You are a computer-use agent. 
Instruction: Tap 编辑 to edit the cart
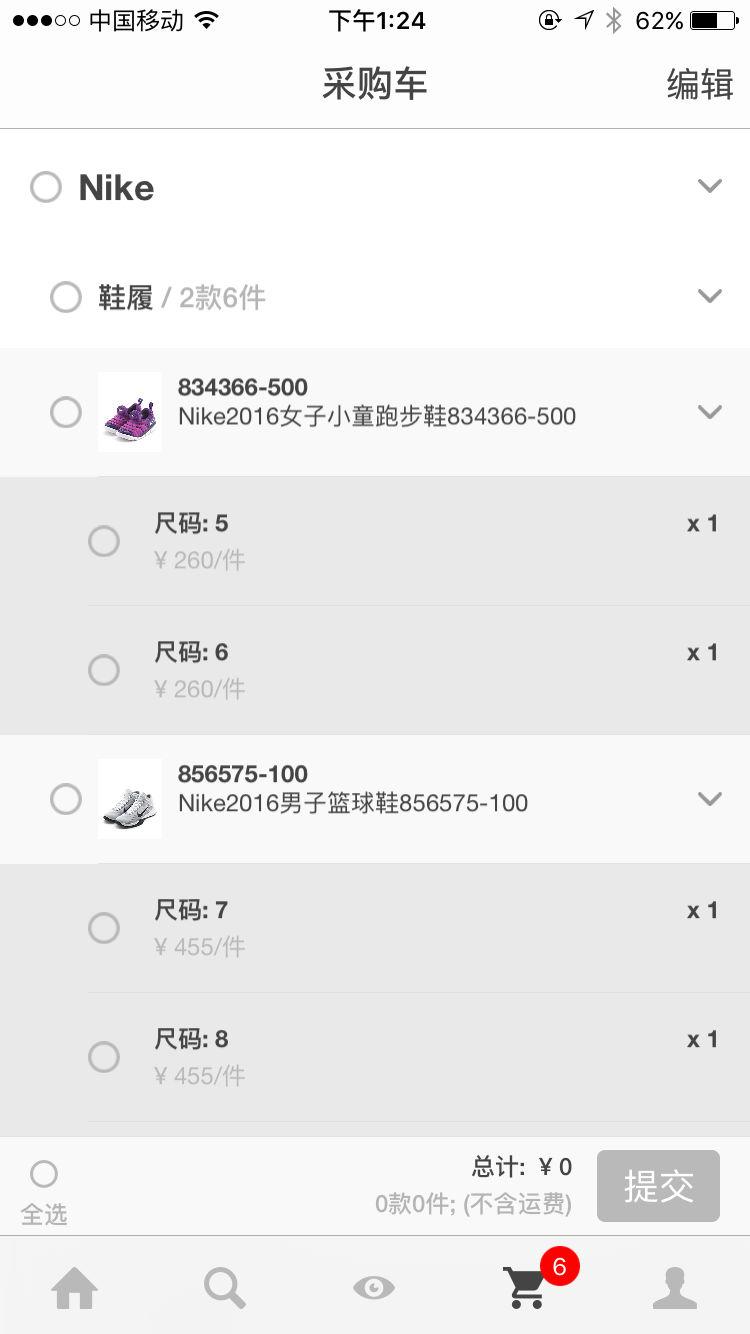click(x=699, y=85)
